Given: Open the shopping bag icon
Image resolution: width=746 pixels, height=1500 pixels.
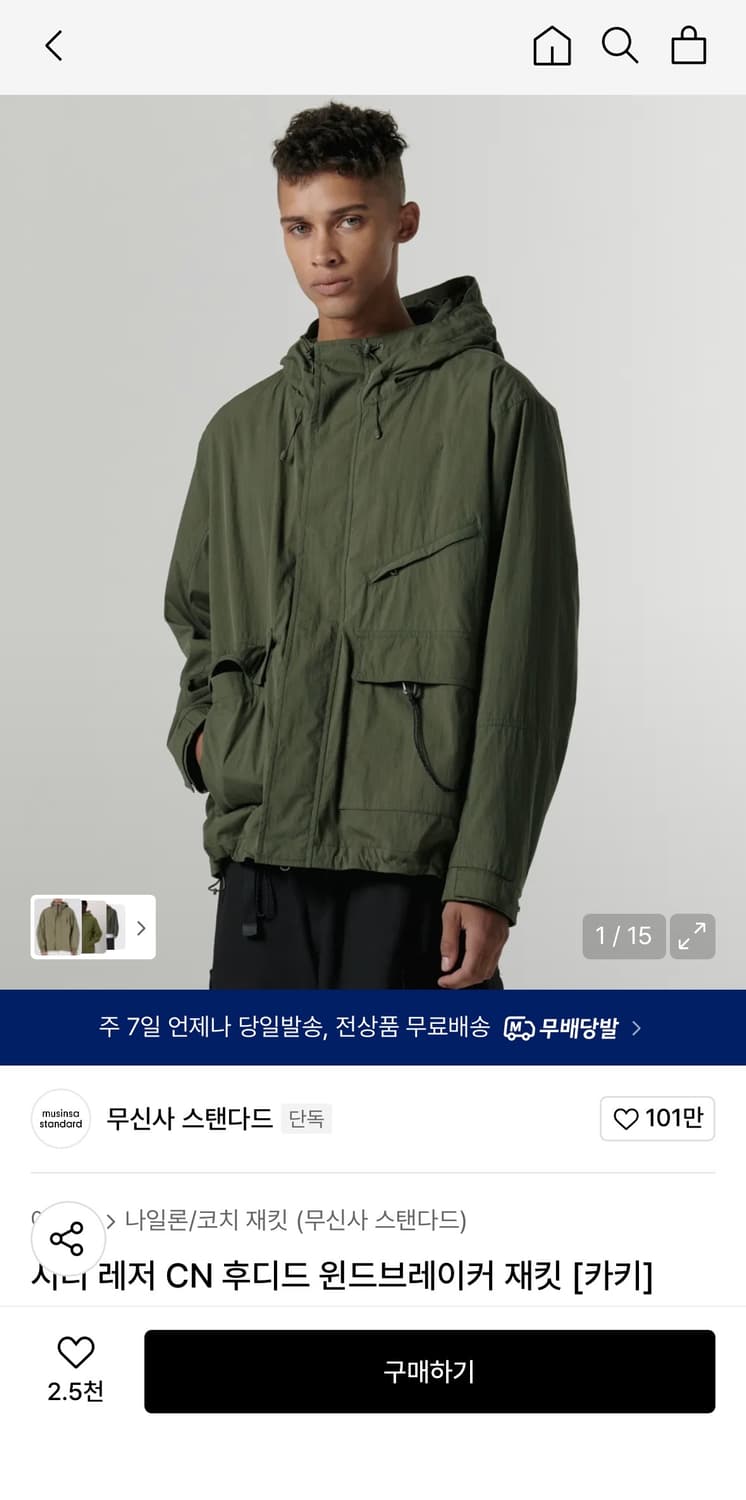Looking at the screenshot, I should [x=688, y=45].
